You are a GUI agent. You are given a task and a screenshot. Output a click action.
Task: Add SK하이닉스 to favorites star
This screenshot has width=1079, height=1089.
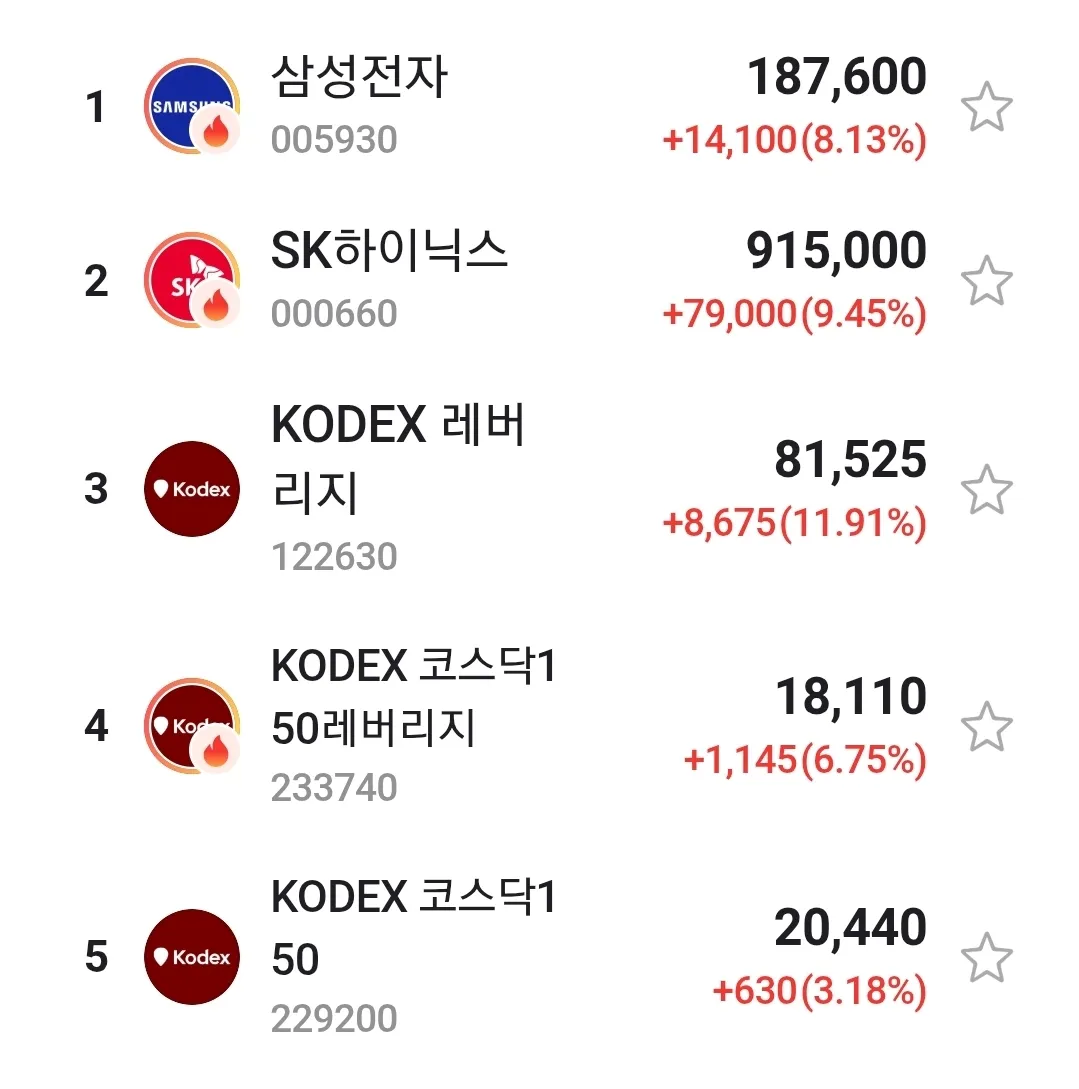pyautogui.click(x=987, y=281)
